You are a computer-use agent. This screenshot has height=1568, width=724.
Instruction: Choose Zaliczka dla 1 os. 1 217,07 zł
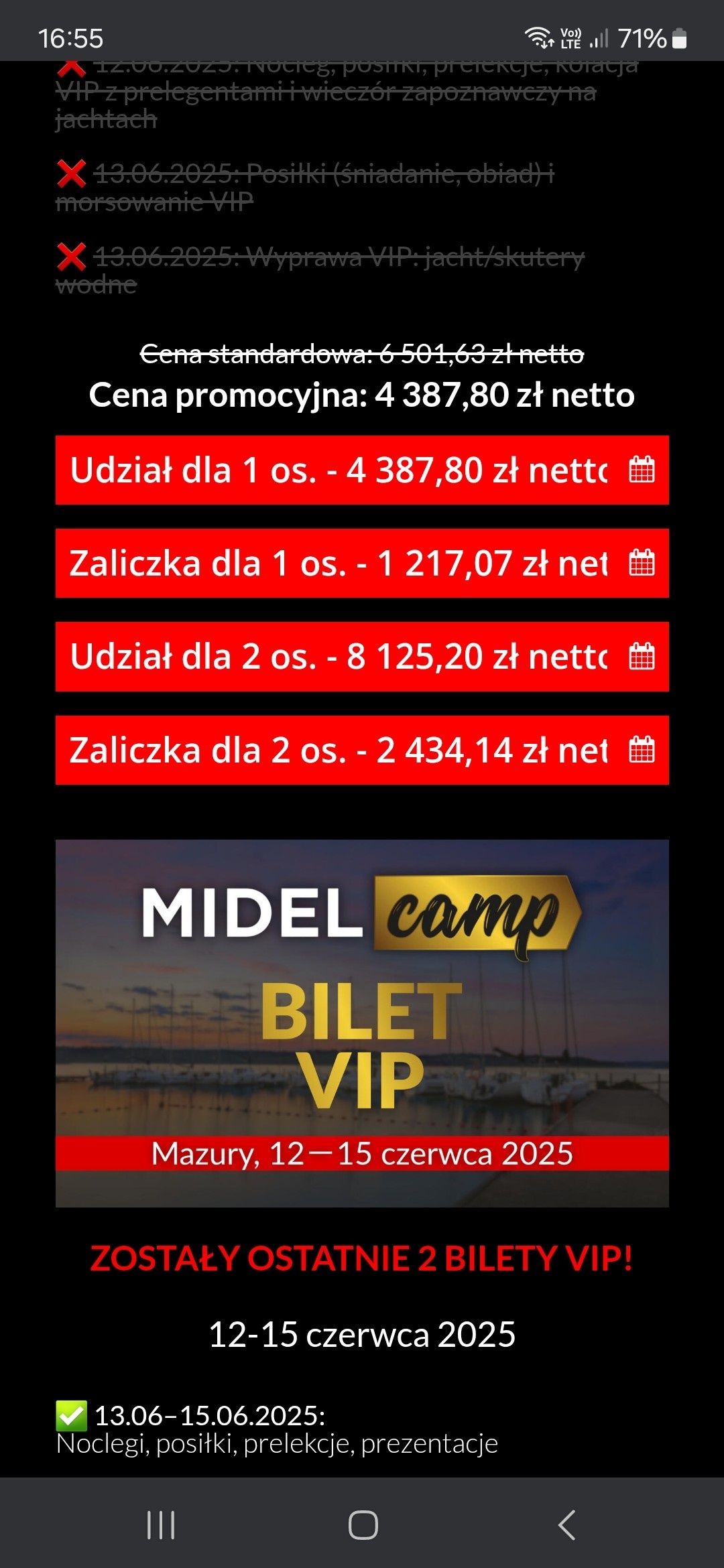362,563
